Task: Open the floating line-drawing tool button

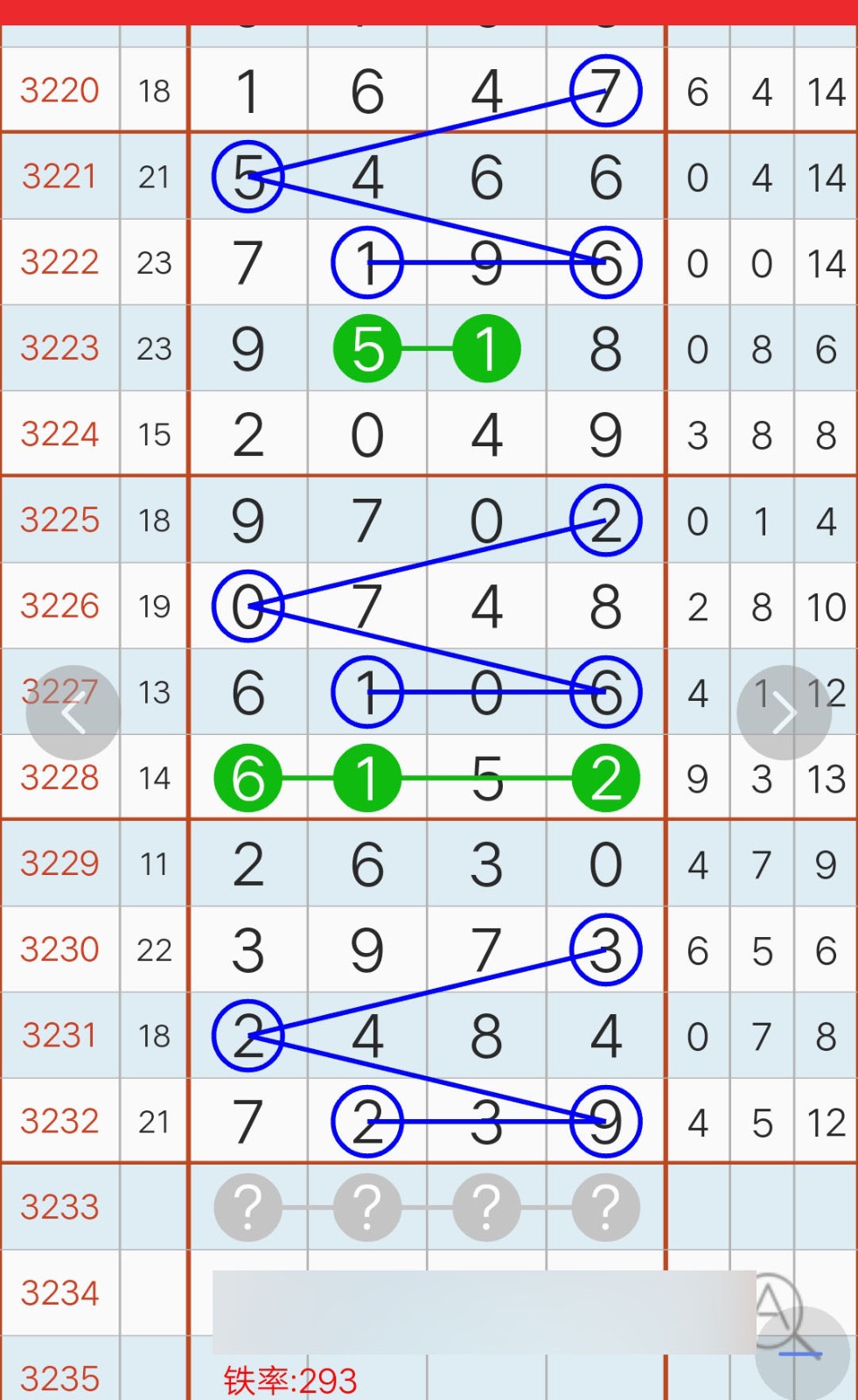Action: (x=802, y=1353)
